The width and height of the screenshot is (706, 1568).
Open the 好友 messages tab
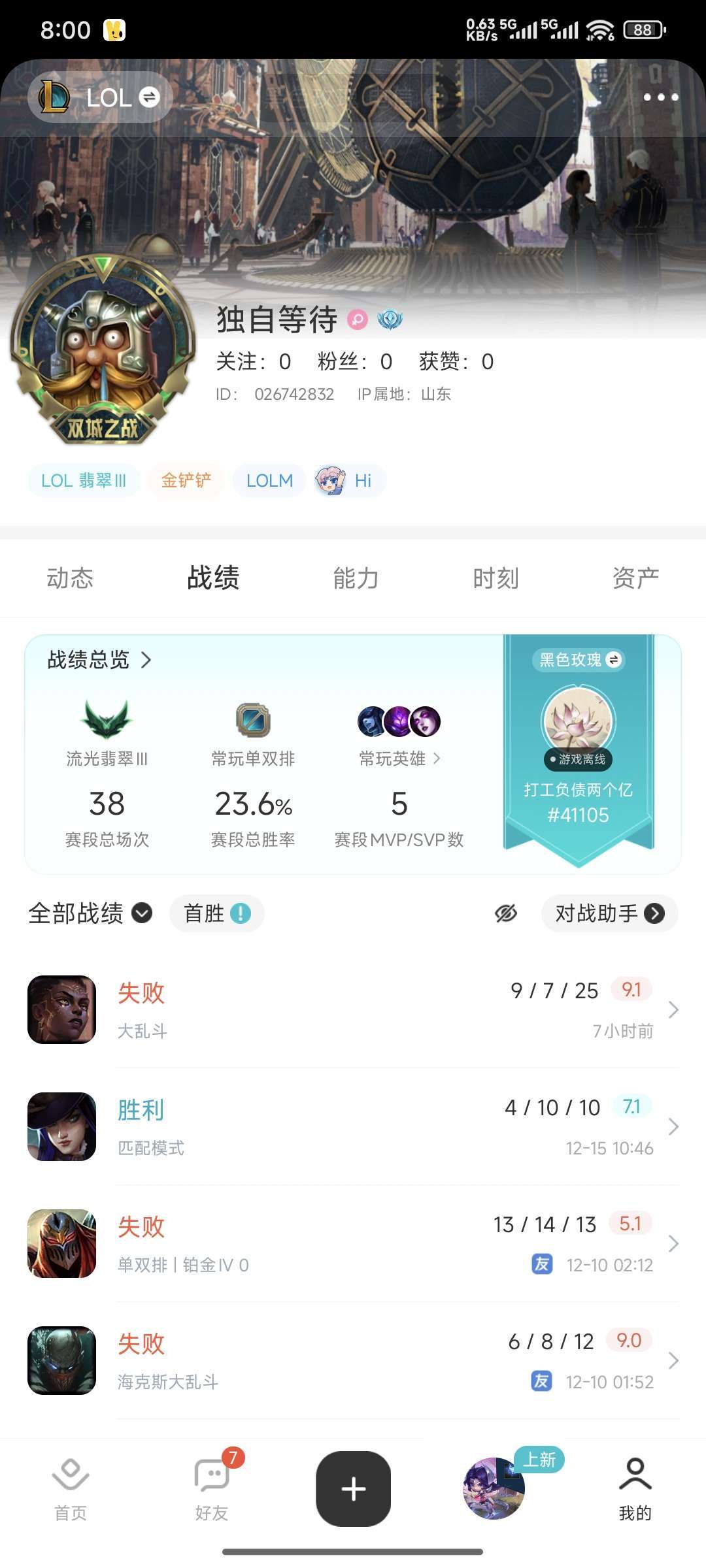tap(212, 1496)
